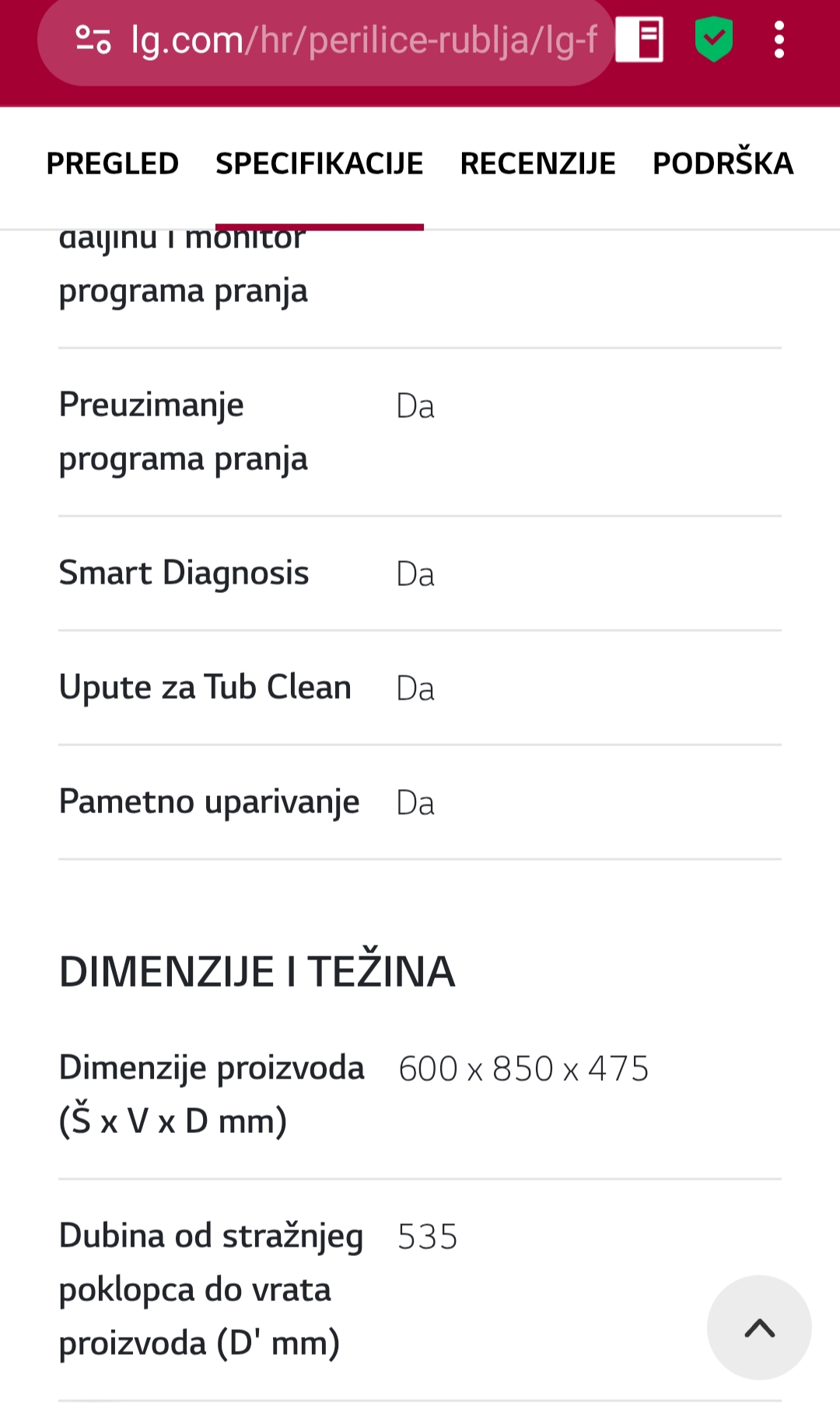Image resolution: width=840 pixels, height=1403 pixels.
Task: Open reader mode icon
Action: pyautogui.click(x=639, y=40)
